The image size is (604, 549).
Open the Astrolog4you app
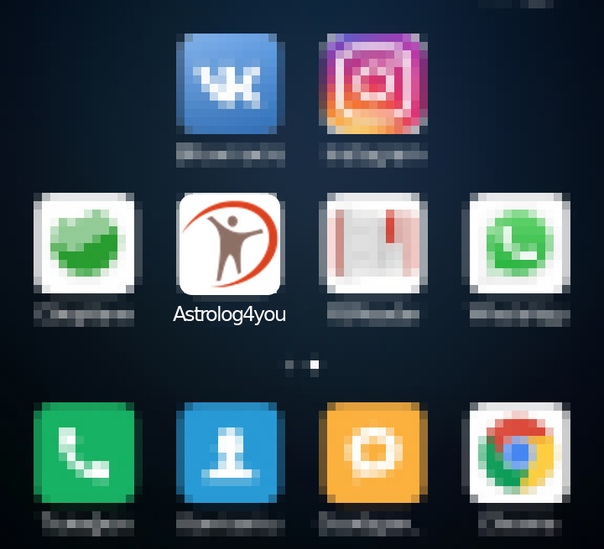click(x=229, y=243)
